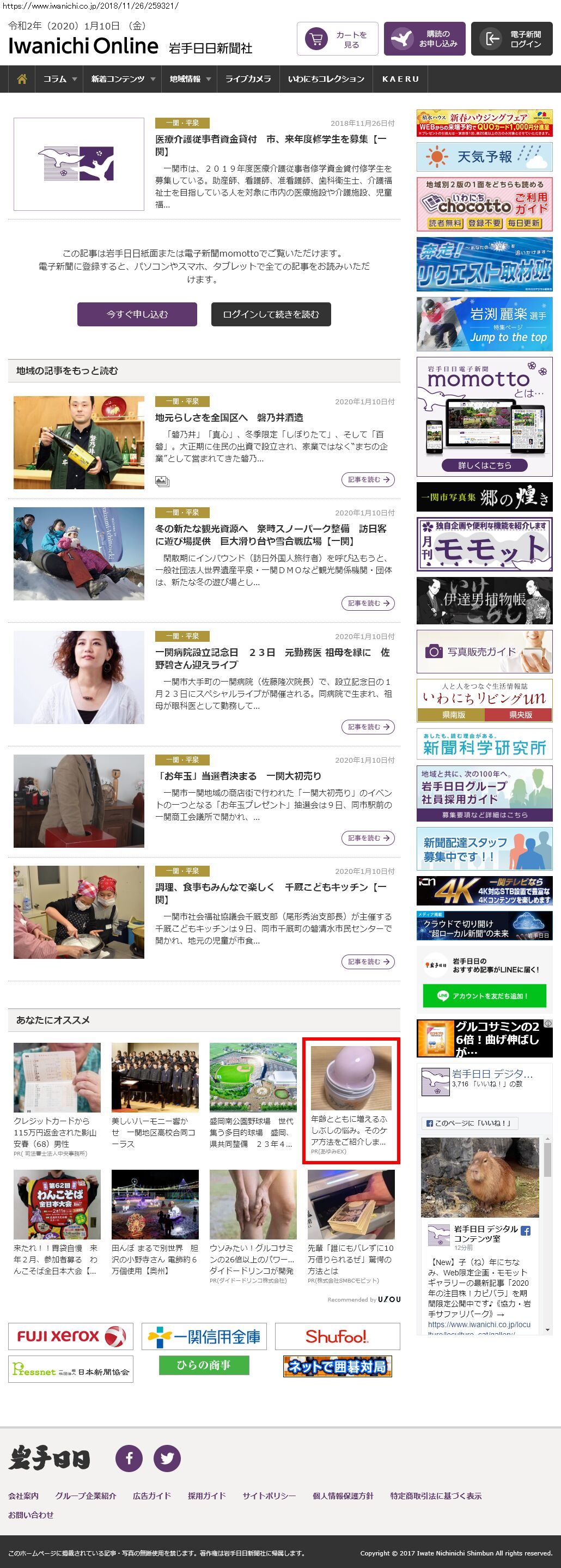Open the 写真販売ガイド banner

click(484, 652)
